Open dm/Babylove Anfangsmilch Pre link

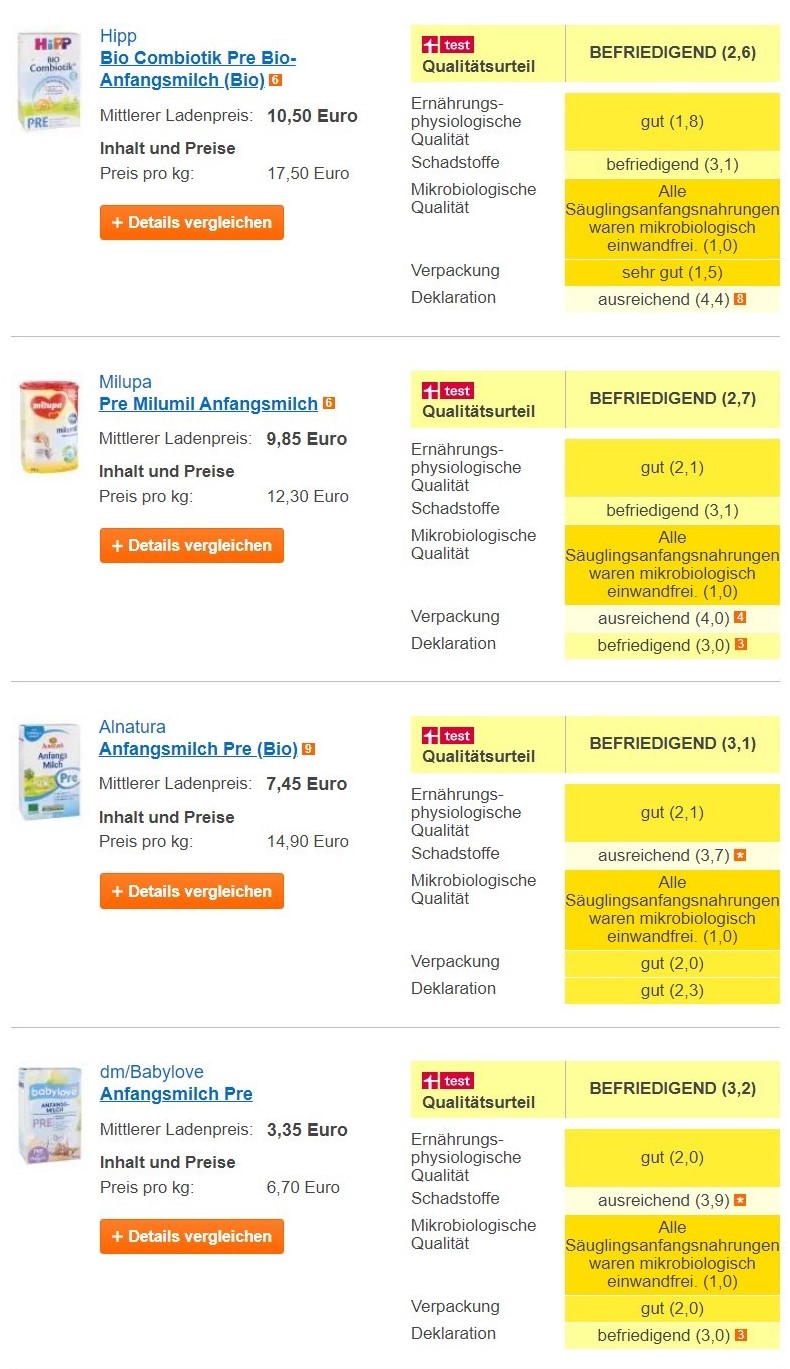point(176,1094)
